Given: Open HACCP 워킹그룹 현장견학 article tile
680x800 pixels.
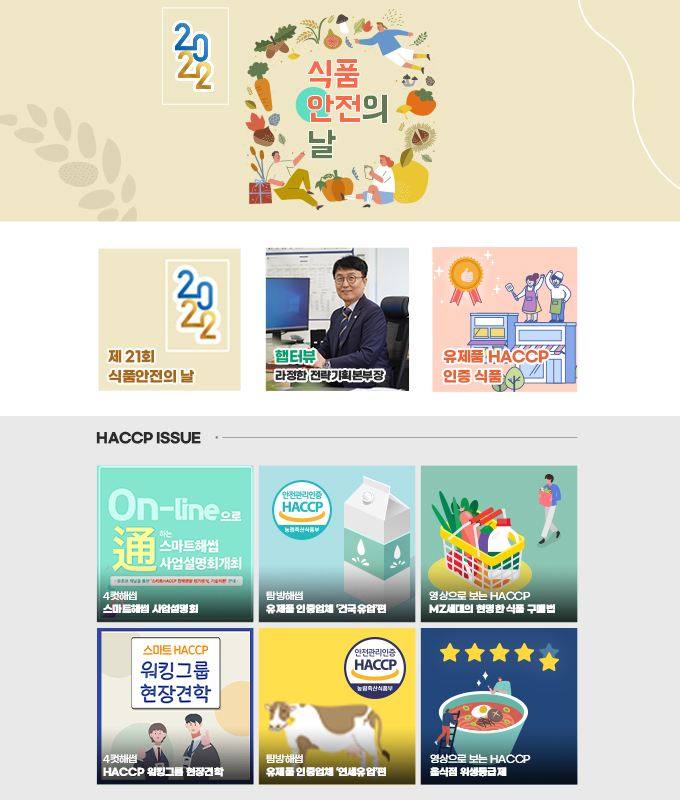Looking at the screenshot, I should [175, 706].
